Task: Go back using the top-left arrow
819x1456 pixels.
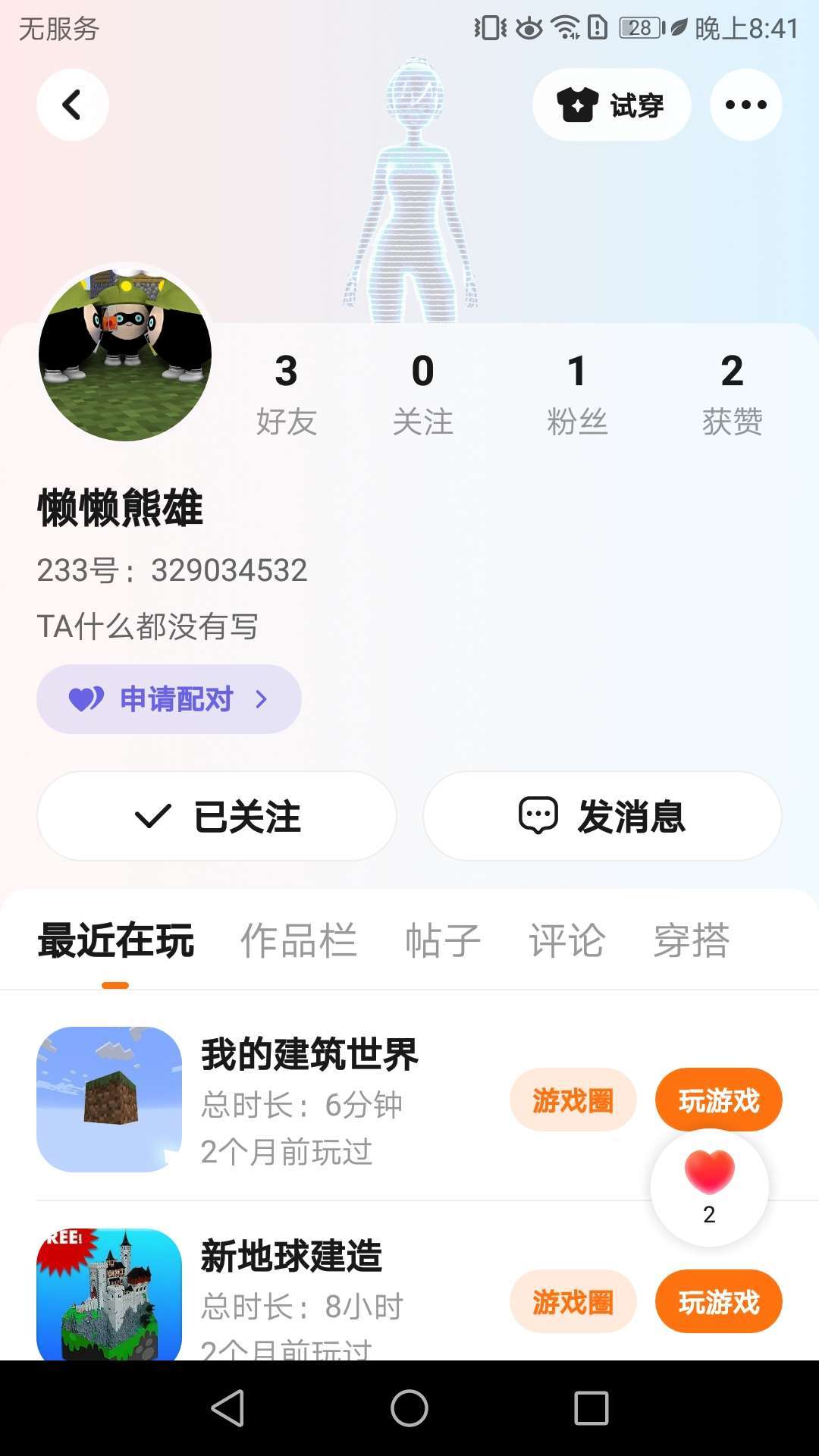Action: click(72, 105)
